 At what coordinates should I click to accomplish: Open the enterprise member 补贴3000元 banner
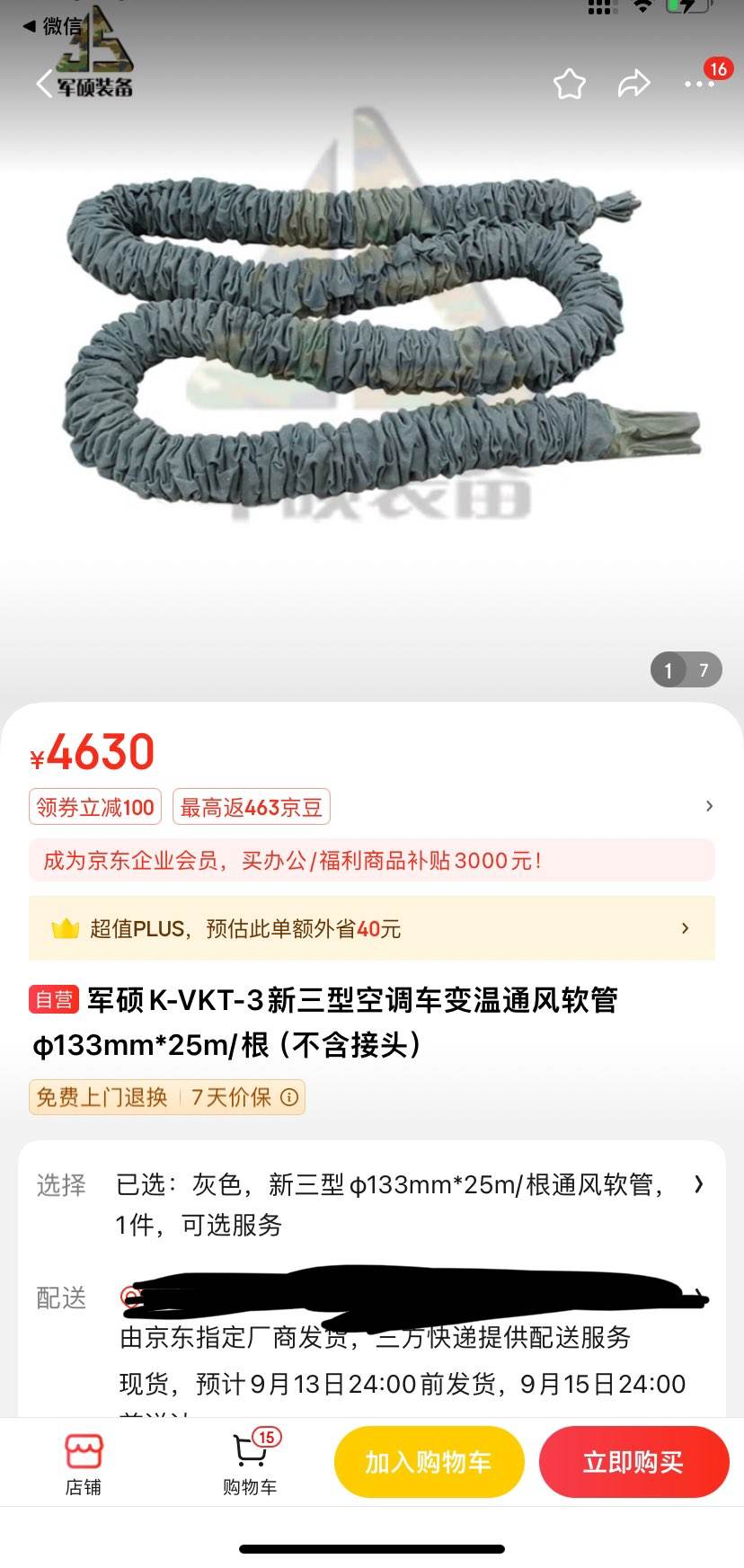(372, 860)
